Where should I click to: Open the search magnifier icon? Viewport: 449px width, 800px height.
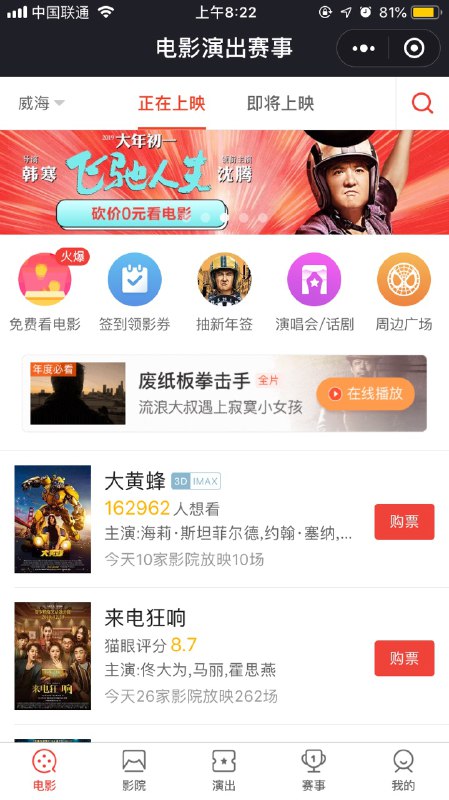click(422, 104)
